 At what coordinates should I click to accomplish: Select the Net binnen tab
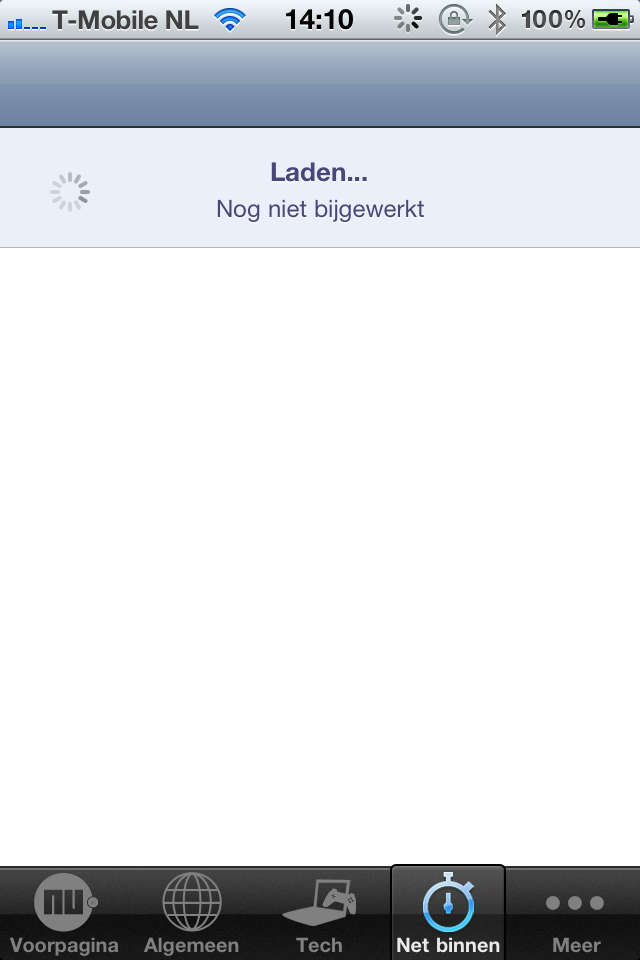pos(448,914)
